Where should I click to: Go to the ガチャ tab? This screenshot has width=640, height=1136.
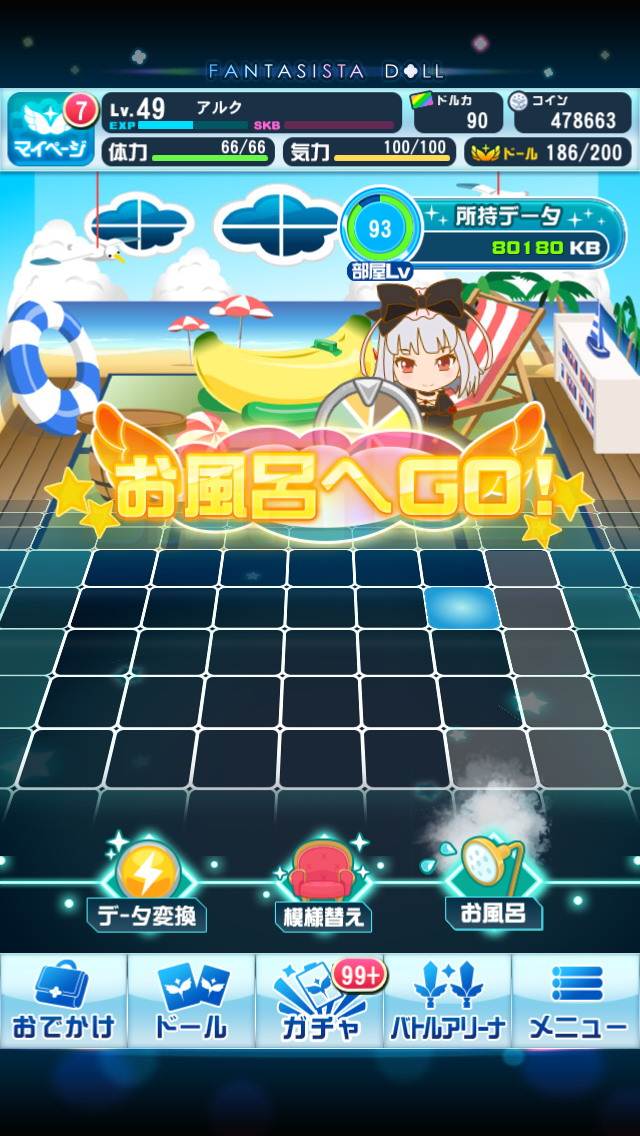319,1000
